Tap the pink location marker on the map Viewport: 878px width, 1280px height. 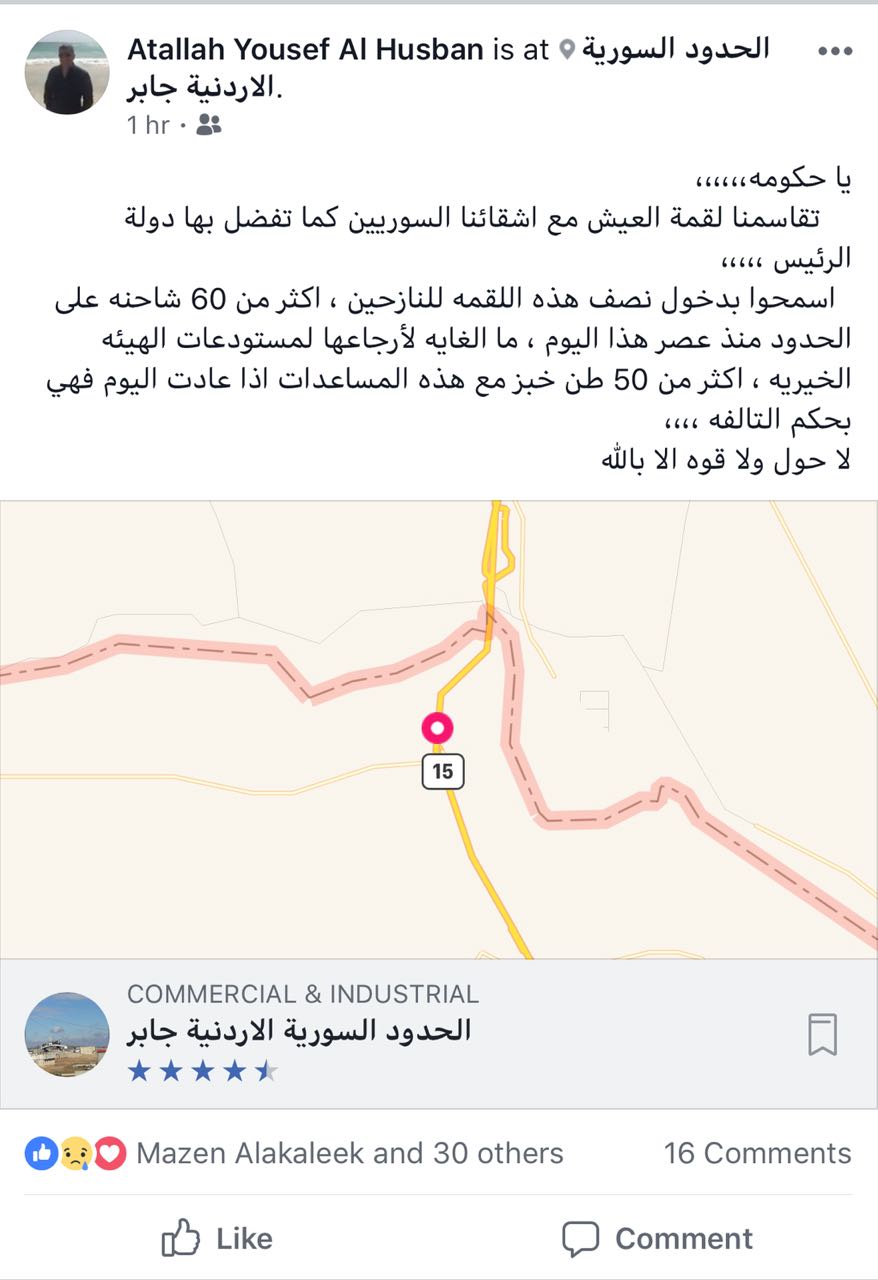[437, 728]
